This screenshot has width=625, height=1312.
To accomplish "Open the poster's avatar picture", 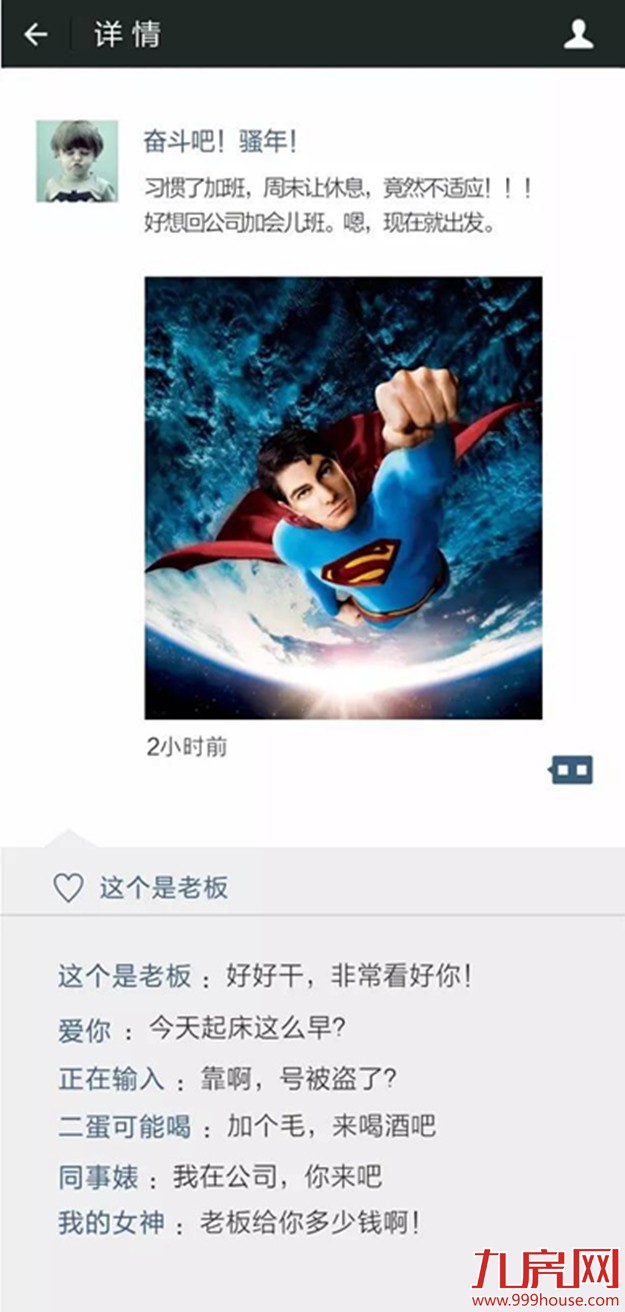I will coord(77,161).
